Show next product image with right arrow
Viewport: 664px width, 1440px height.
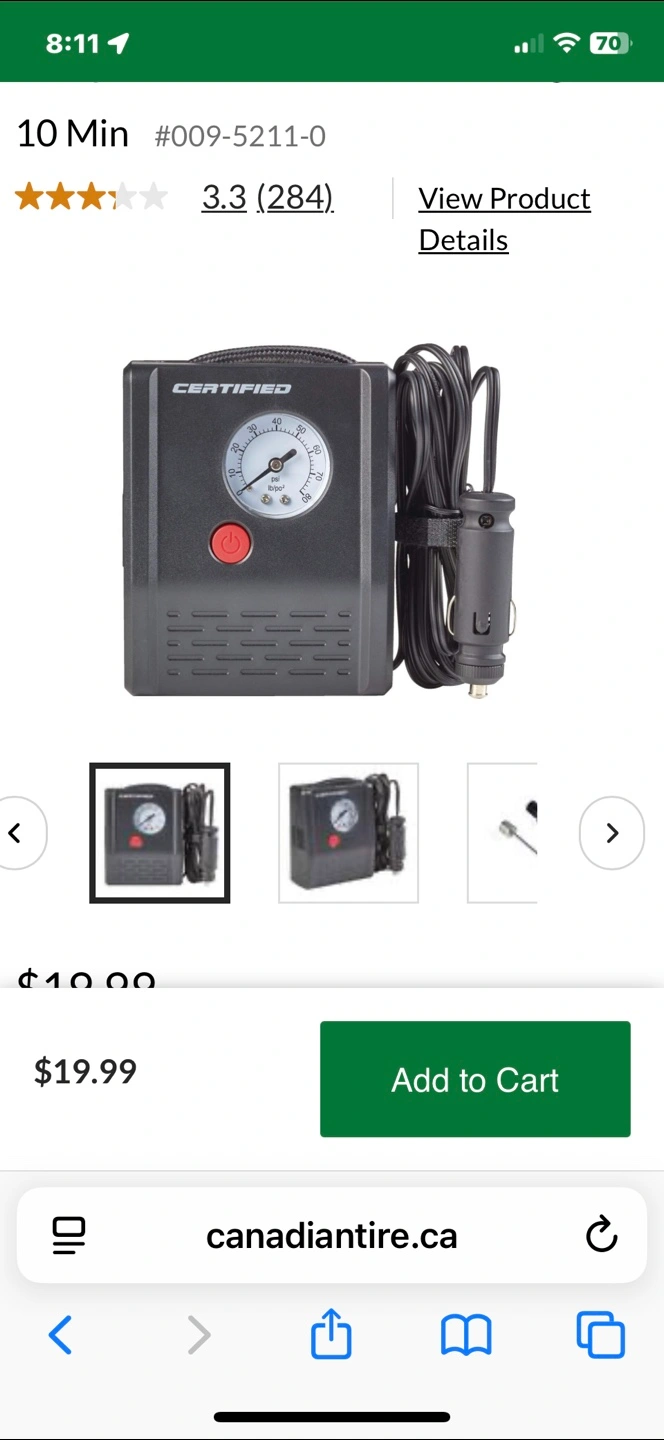pos(612,833)
